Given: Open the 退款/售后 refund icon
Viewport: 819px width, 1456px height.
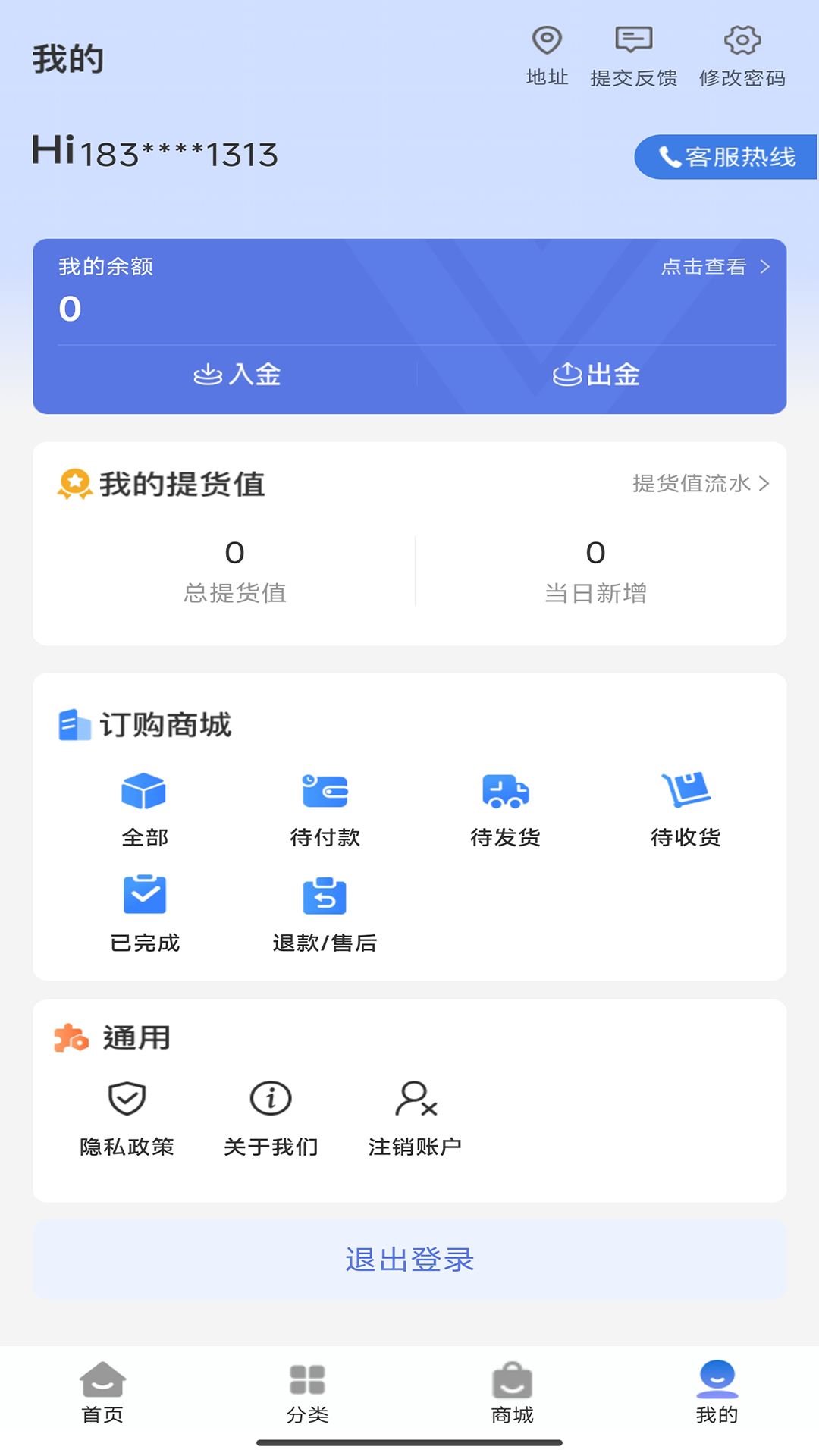Looking at the screenshot, I should (x=325, y=896).
